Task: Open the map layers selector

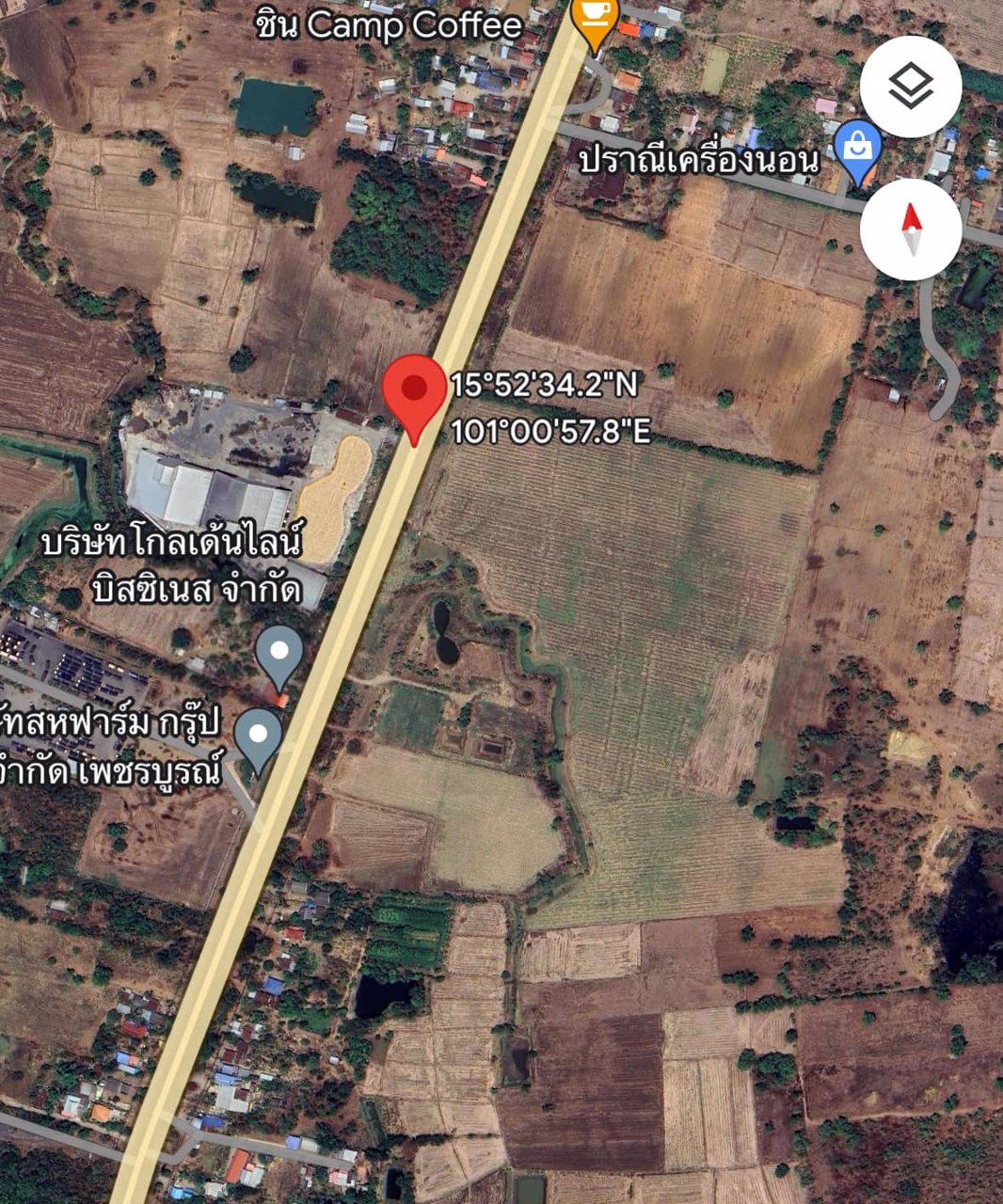Action: [x=910, y=87]
